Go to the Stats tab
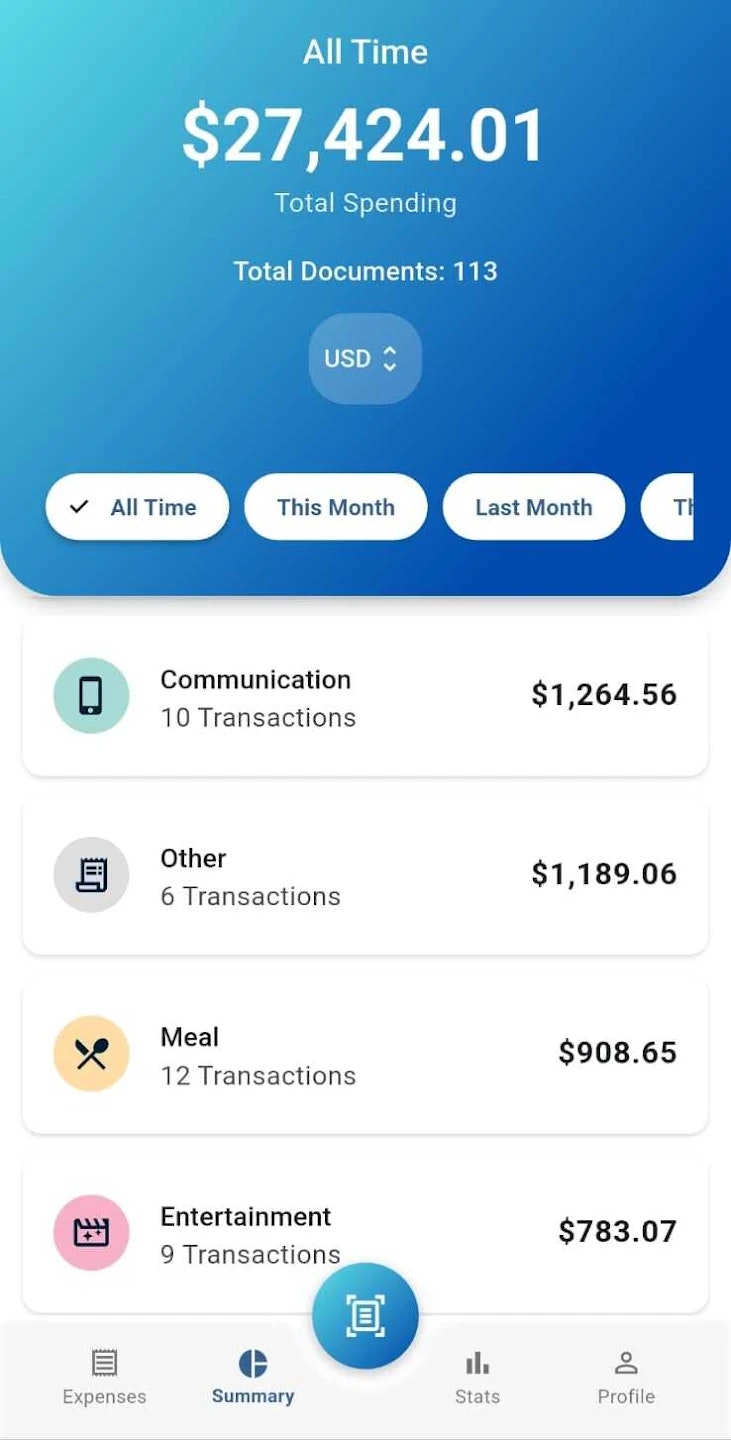The height and width of the screenshot is (1440, 731). pyautogui.click(x=477, y=1378)
